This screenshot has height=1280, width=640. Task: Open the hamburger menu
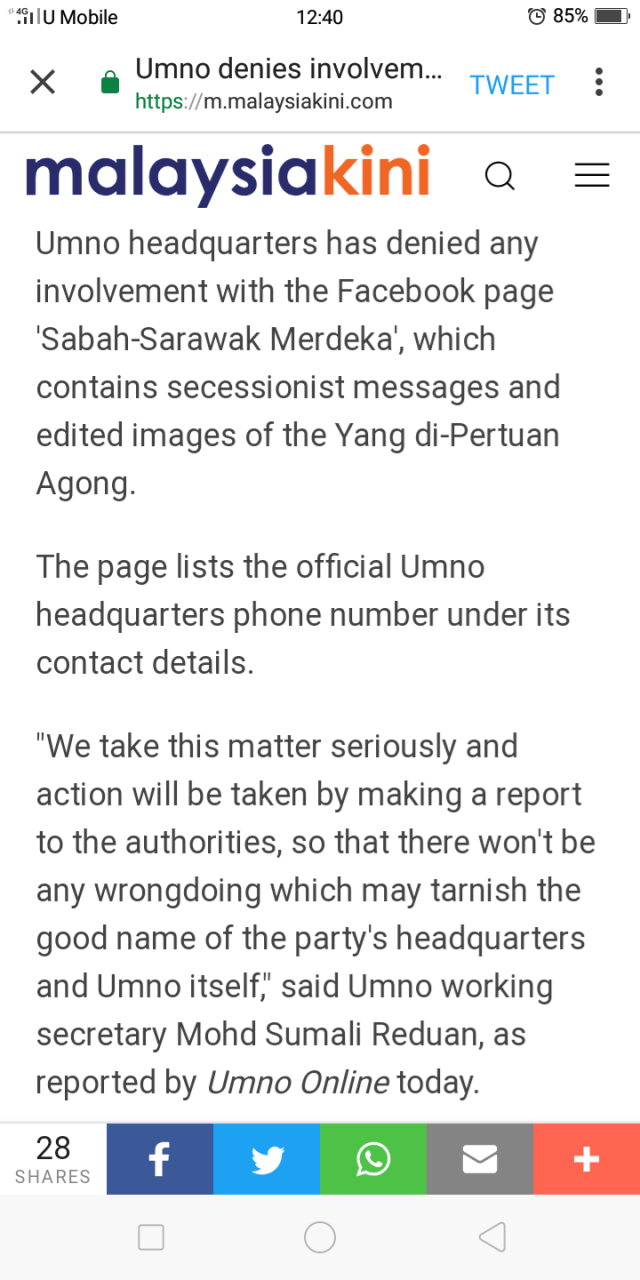[592, 176]
